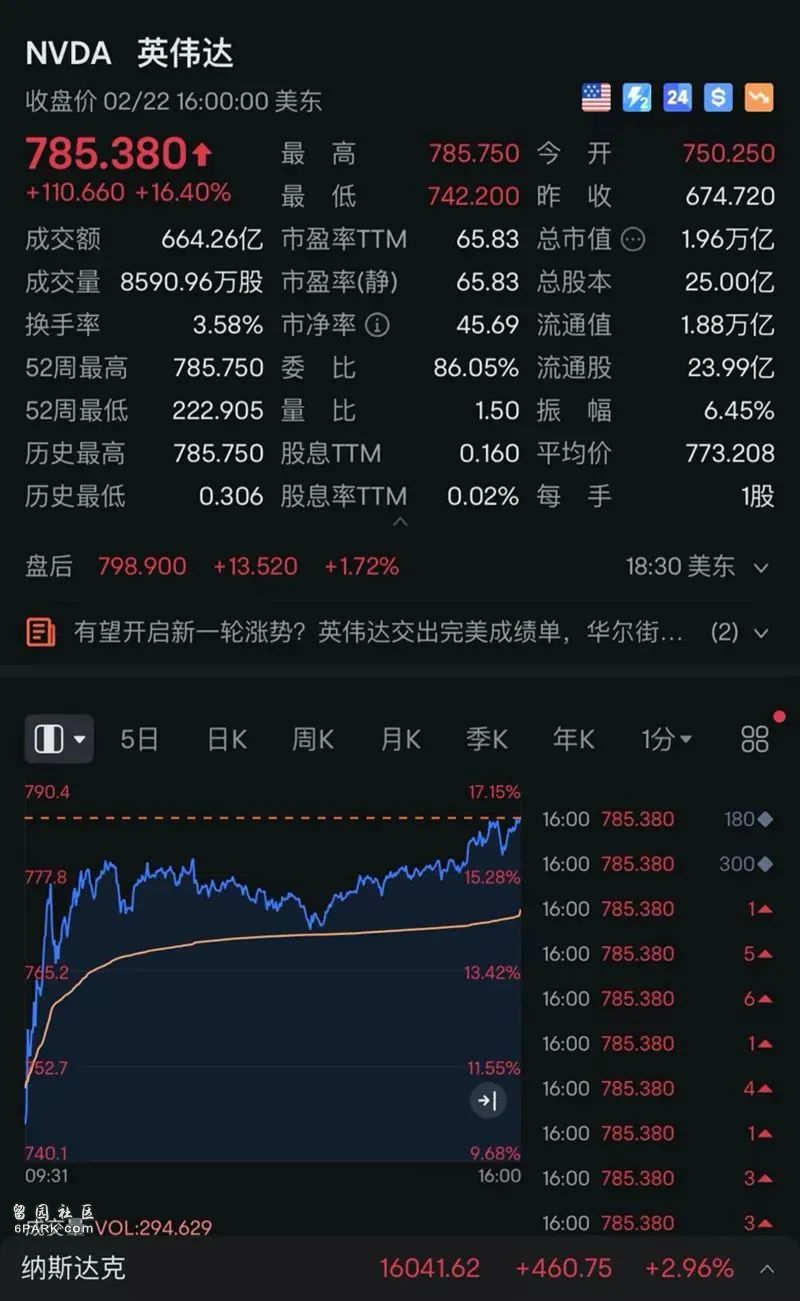Open the chart tools grid icon
Image resolution: width=800 pixels, height=1301 pixels.
tap(755, 739)
